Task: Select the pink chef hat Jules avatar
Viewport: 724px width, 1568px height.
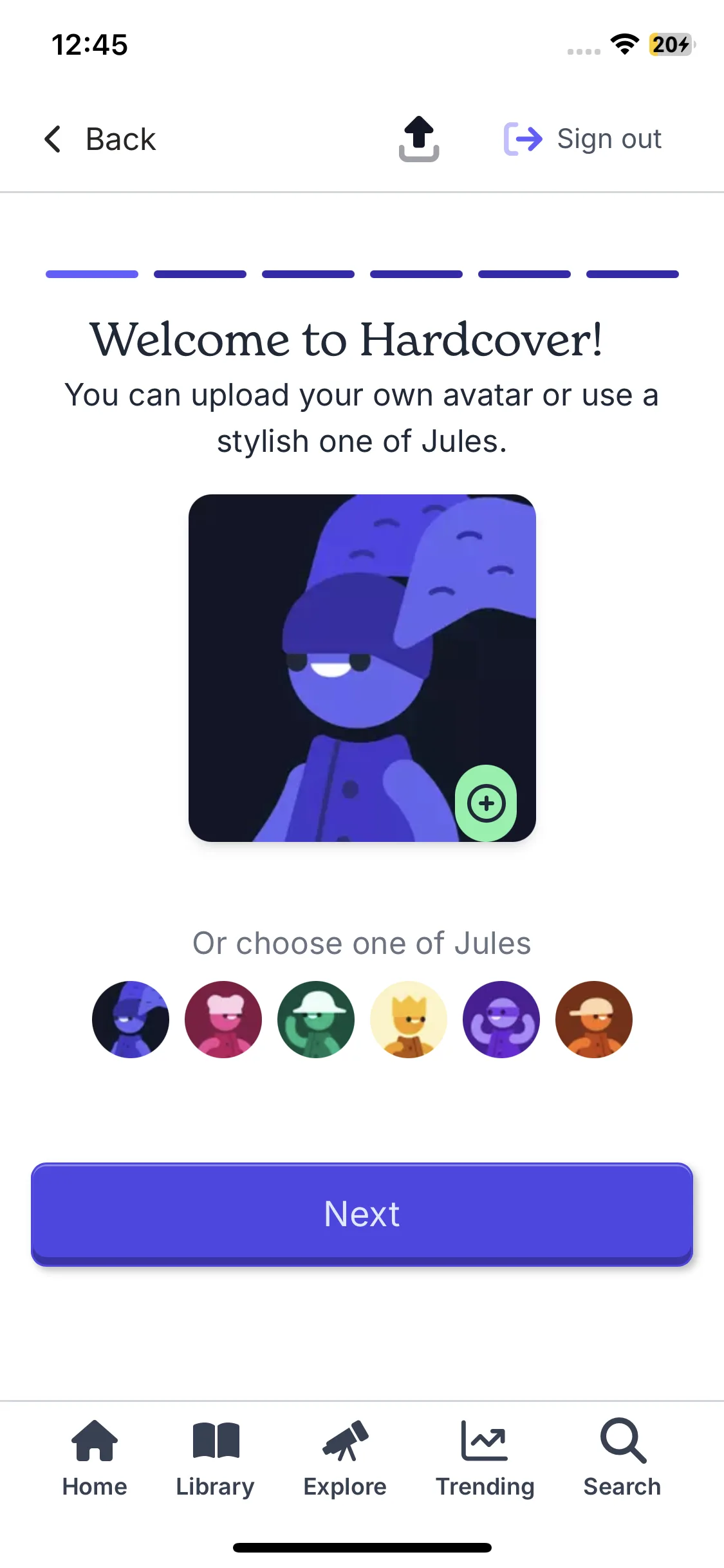Action: pyautogui.click(x=223, y=1020)
